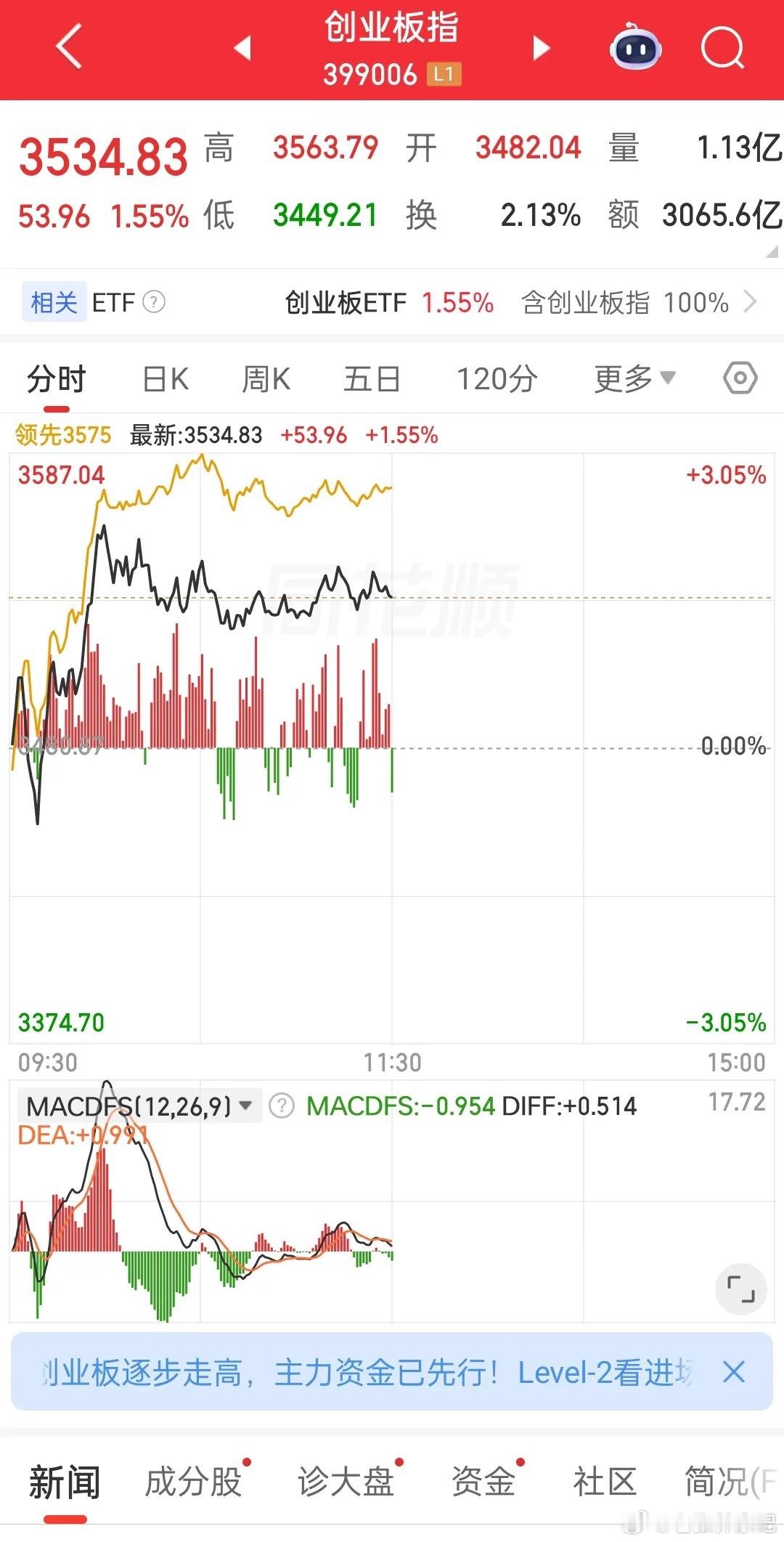
Task: Switch to the next index using right triangle
Action: coord(542,48)
